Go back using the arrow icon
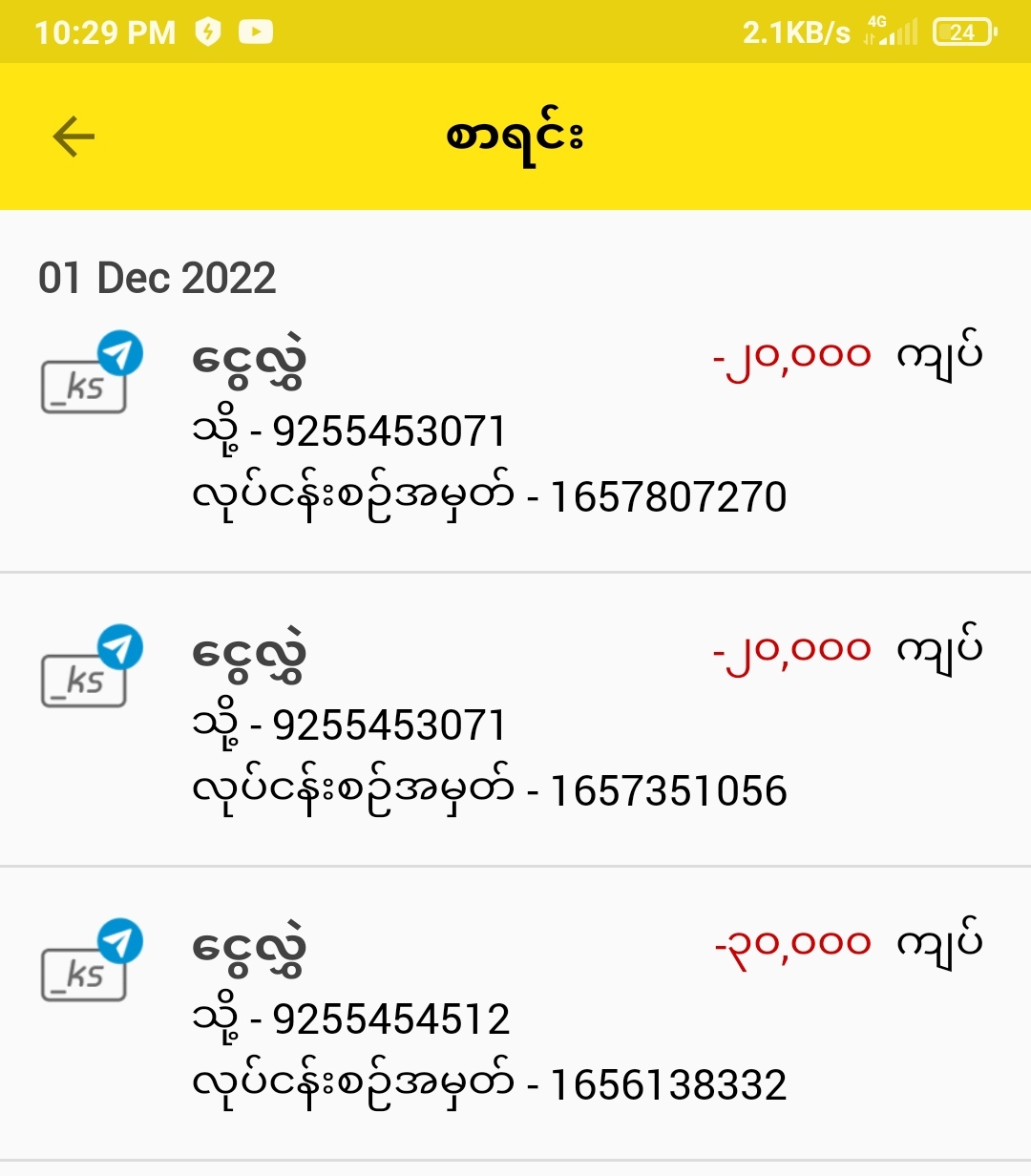The width and height of the screenshot is (1031, 1176). (x=74, y=136)
